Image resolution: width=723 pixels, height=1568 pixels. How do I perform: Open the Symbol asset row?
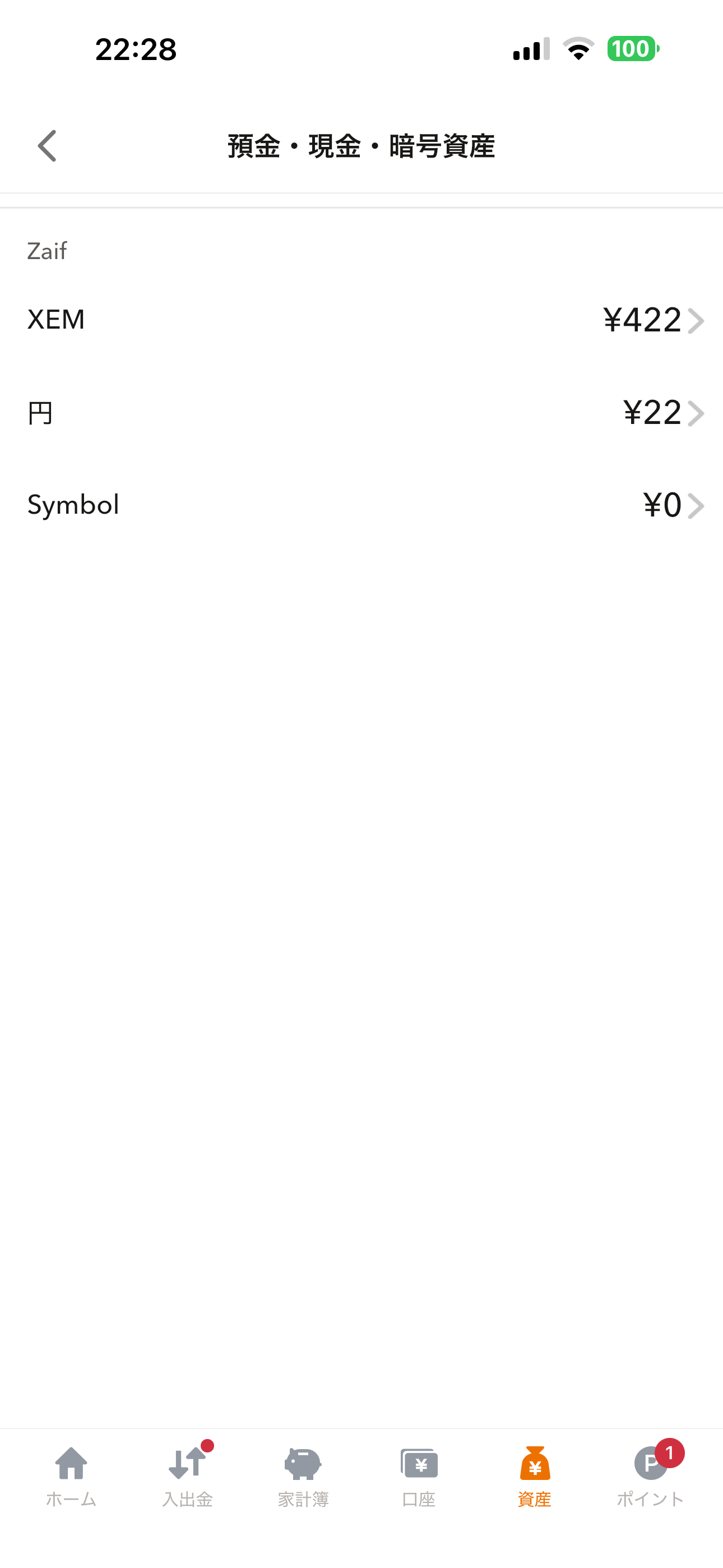coord(361,505)
